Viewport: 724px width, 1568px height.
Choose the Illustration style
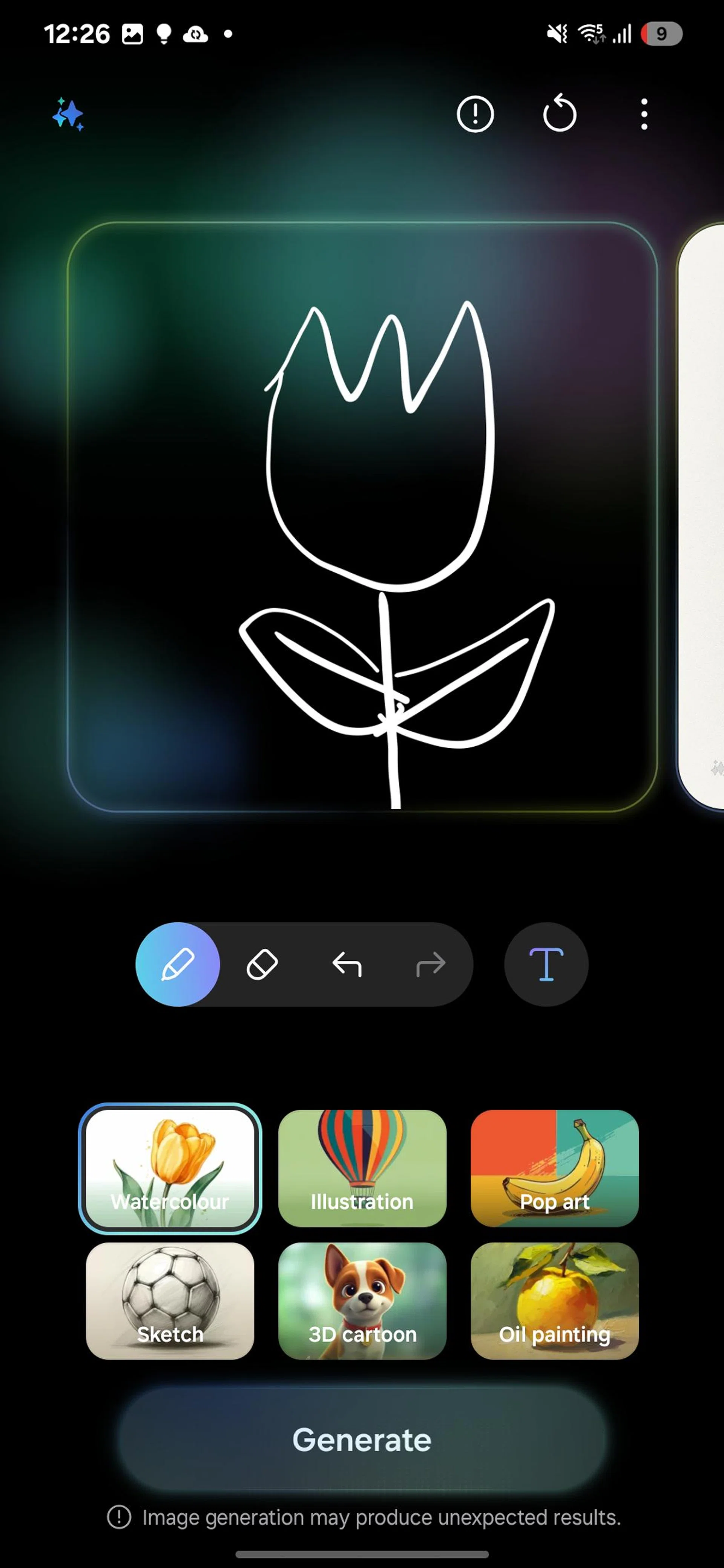(362, 1167)
